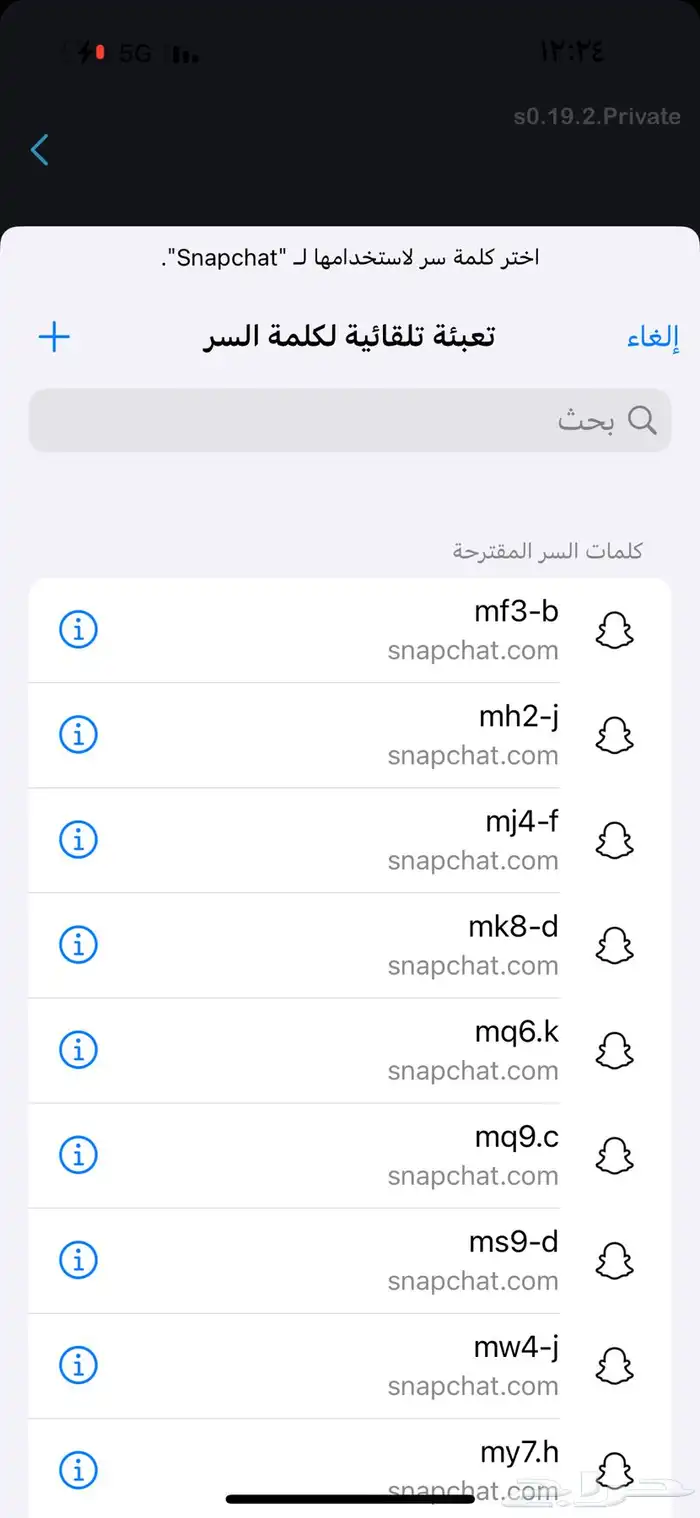Tap the plus icon to add a password
The image size is (700, 1518).
click(x=54, y=336)
